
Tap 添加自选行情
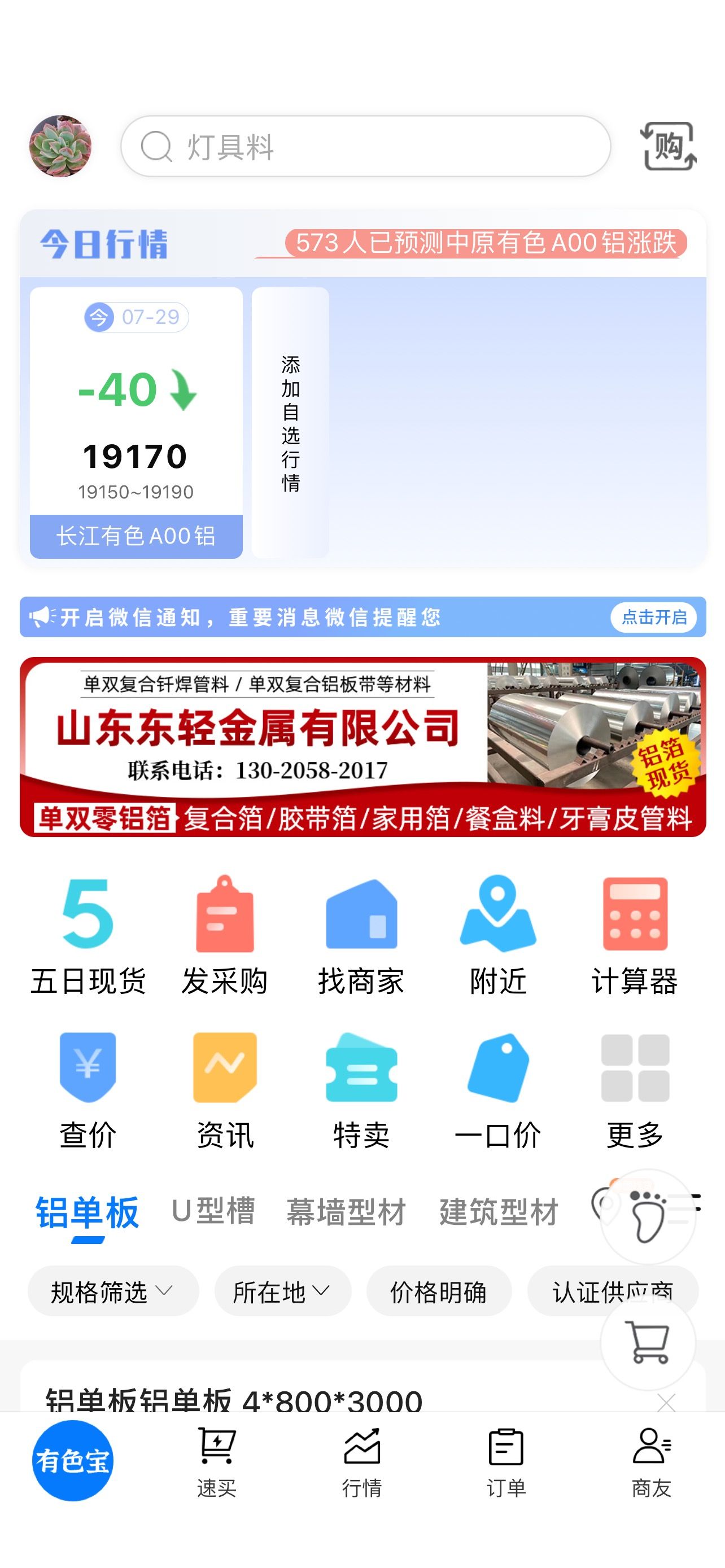[290, 422]
